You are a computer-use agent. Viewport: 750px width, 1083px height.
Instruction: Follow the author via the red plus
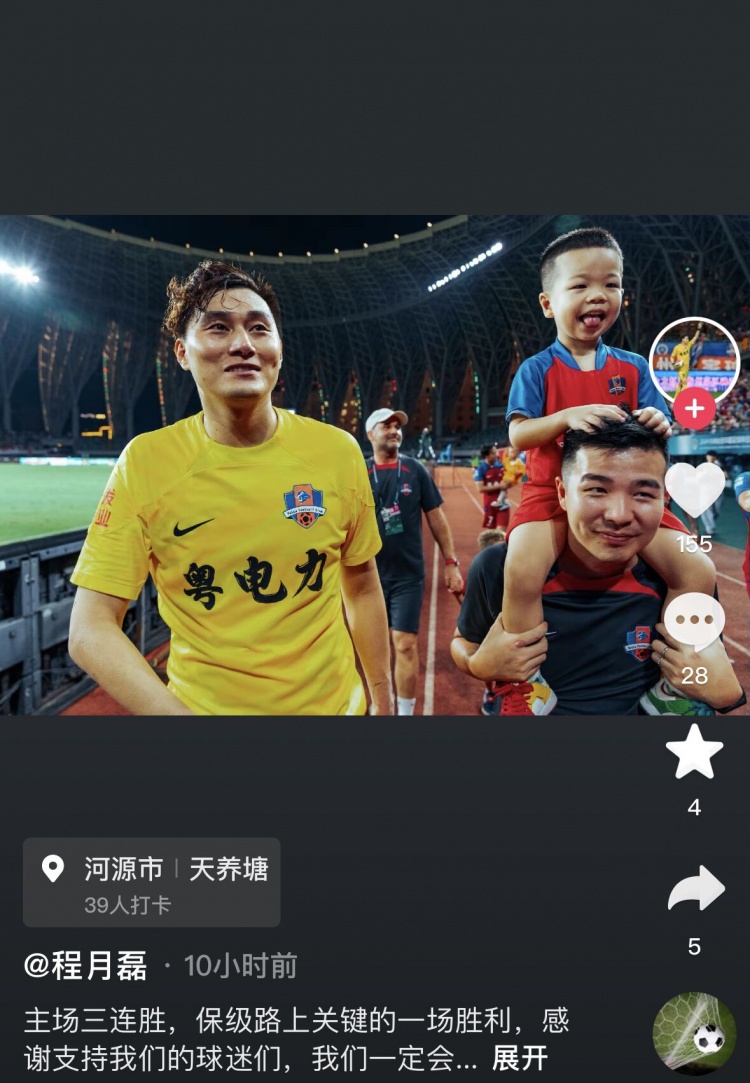(694, 409)
